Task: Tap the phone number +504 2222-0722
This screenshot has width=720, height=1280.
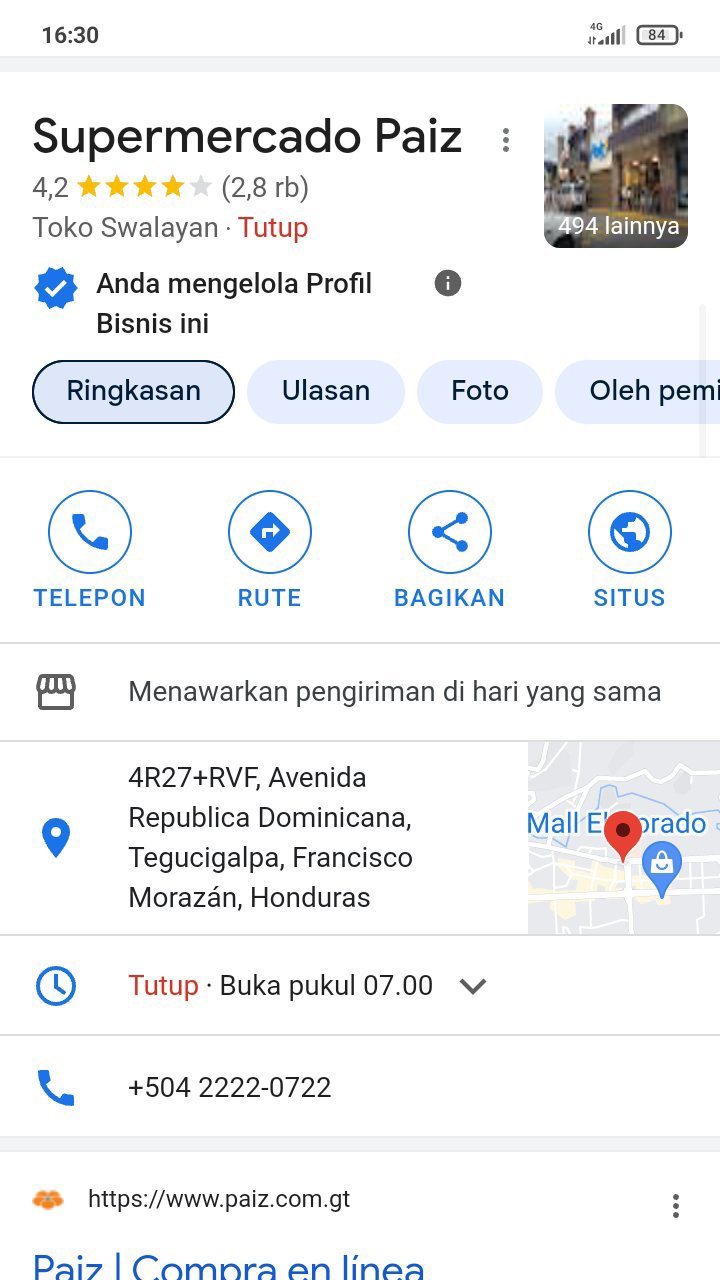Action: (x=230, y=1087)
